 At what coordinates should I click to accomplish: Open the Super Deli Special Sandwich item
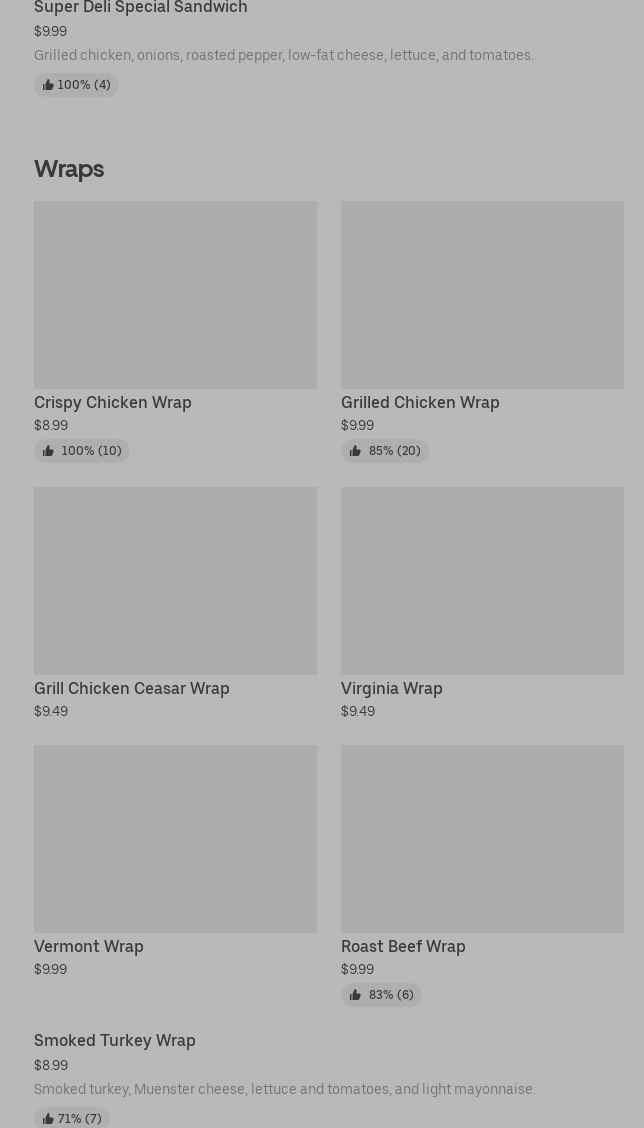pyautogui.click(x=141, y=8)
